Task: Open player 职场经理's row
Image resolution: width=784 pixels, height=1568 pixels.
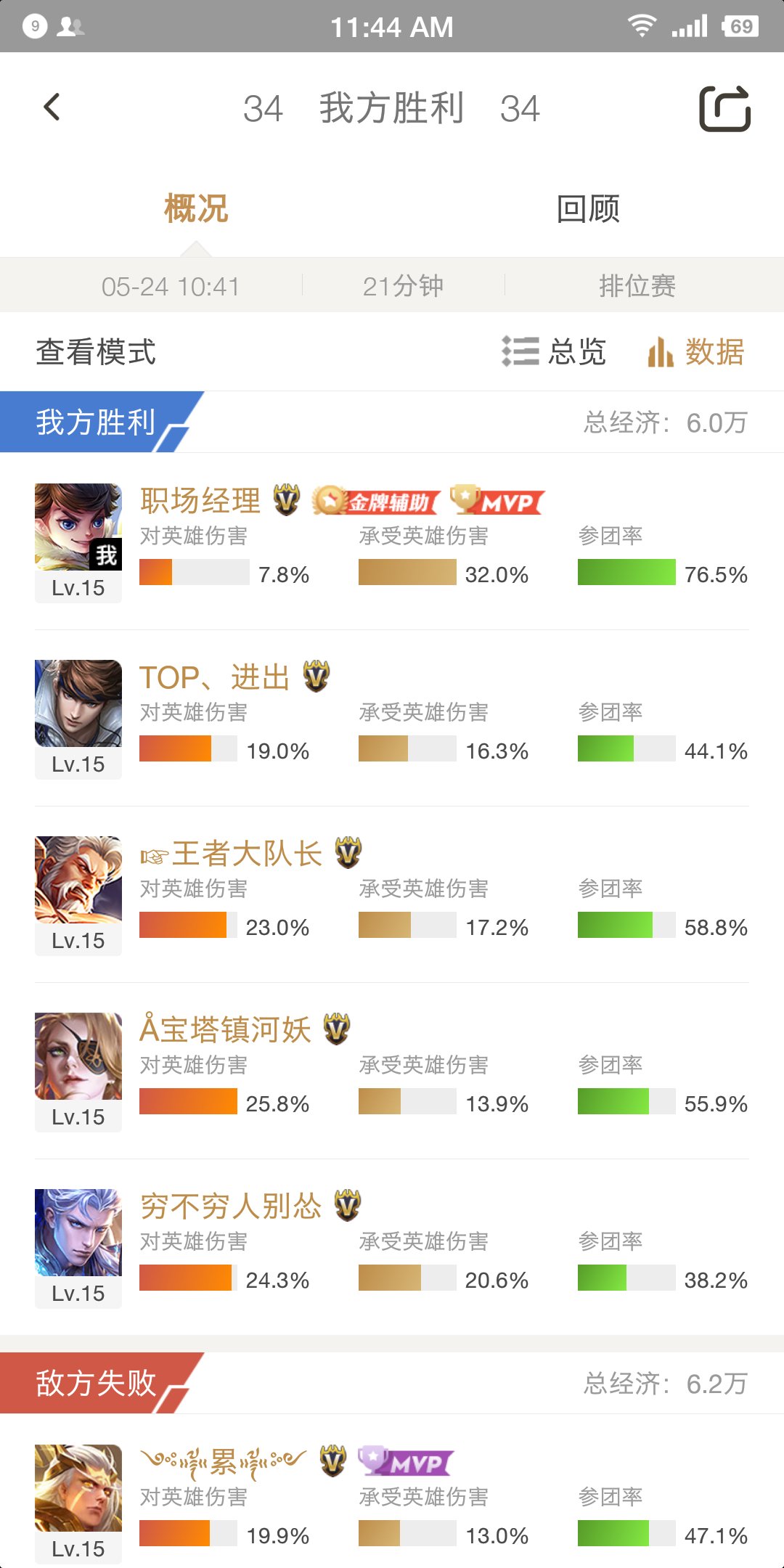Action: click(392, 542)
